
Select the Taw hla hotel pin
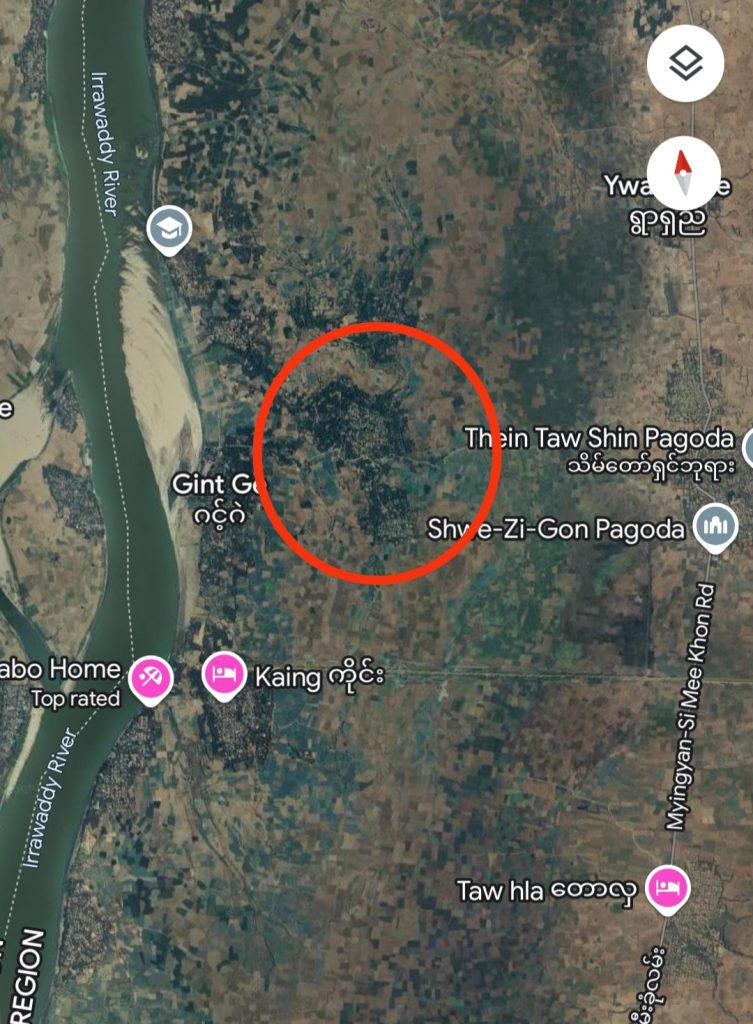point(666,887)
